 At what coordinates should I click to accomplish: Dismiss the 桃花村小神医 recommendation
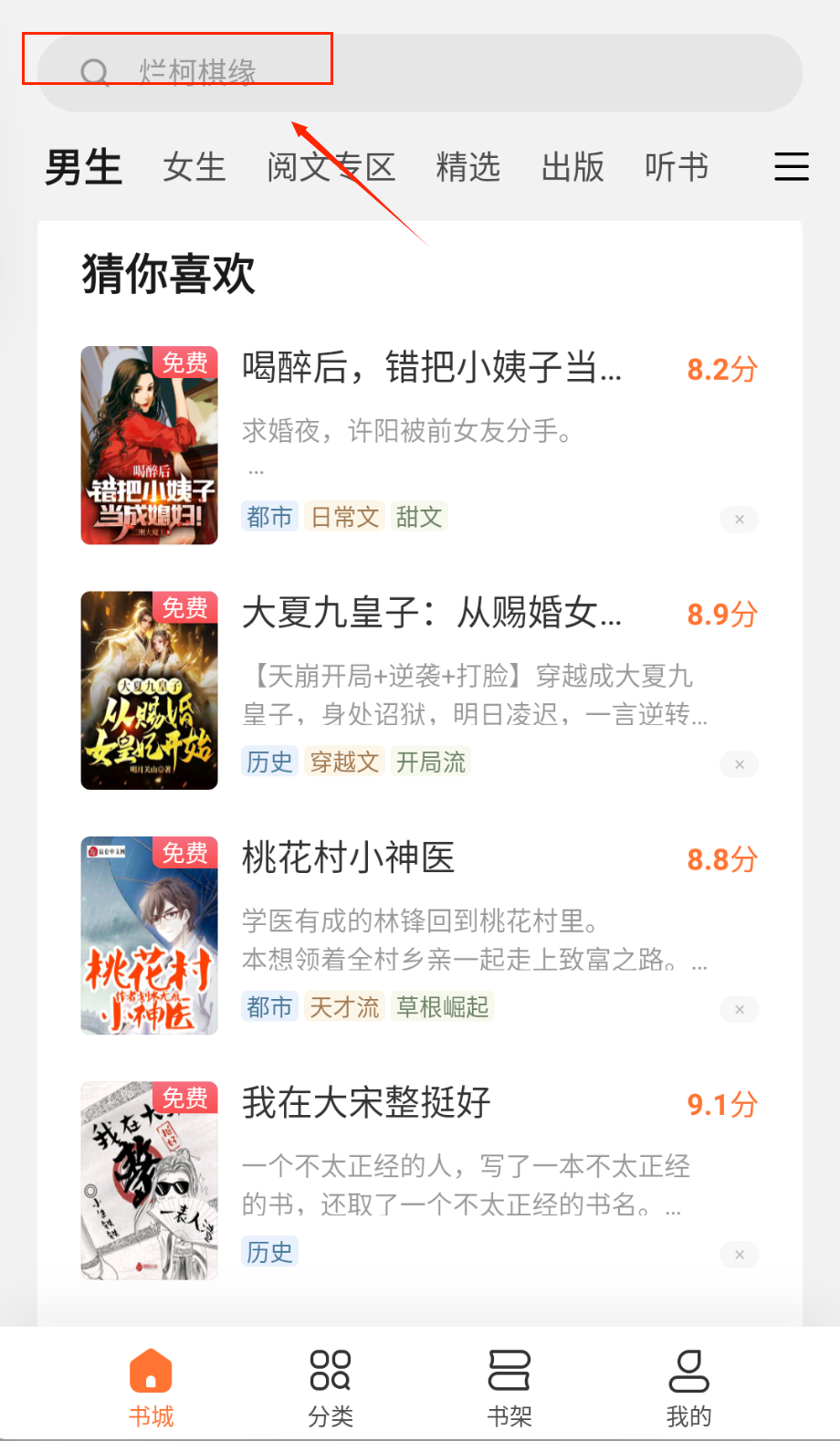coord(740,1009)
